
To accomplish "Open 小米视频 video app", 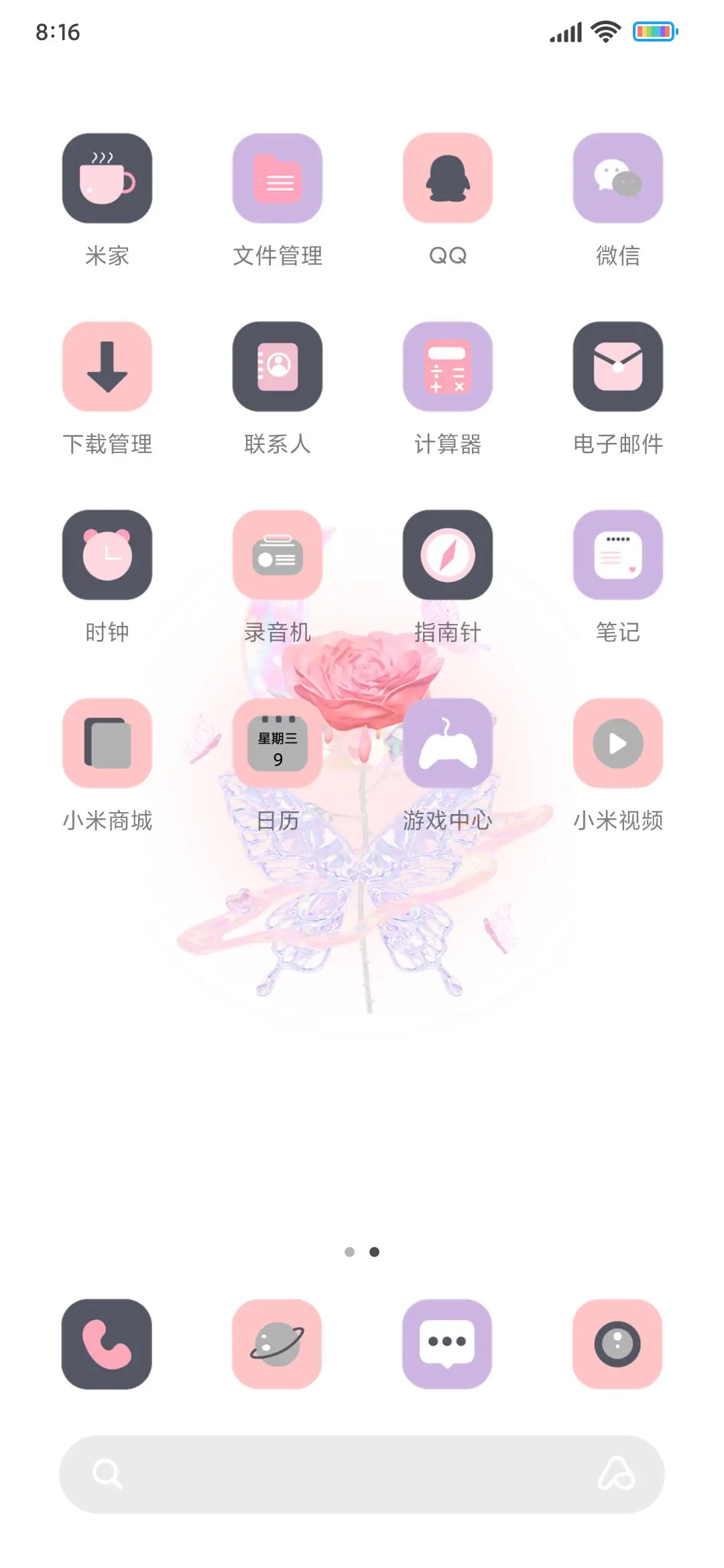I will pyautogui.click(x=618, y=744).
